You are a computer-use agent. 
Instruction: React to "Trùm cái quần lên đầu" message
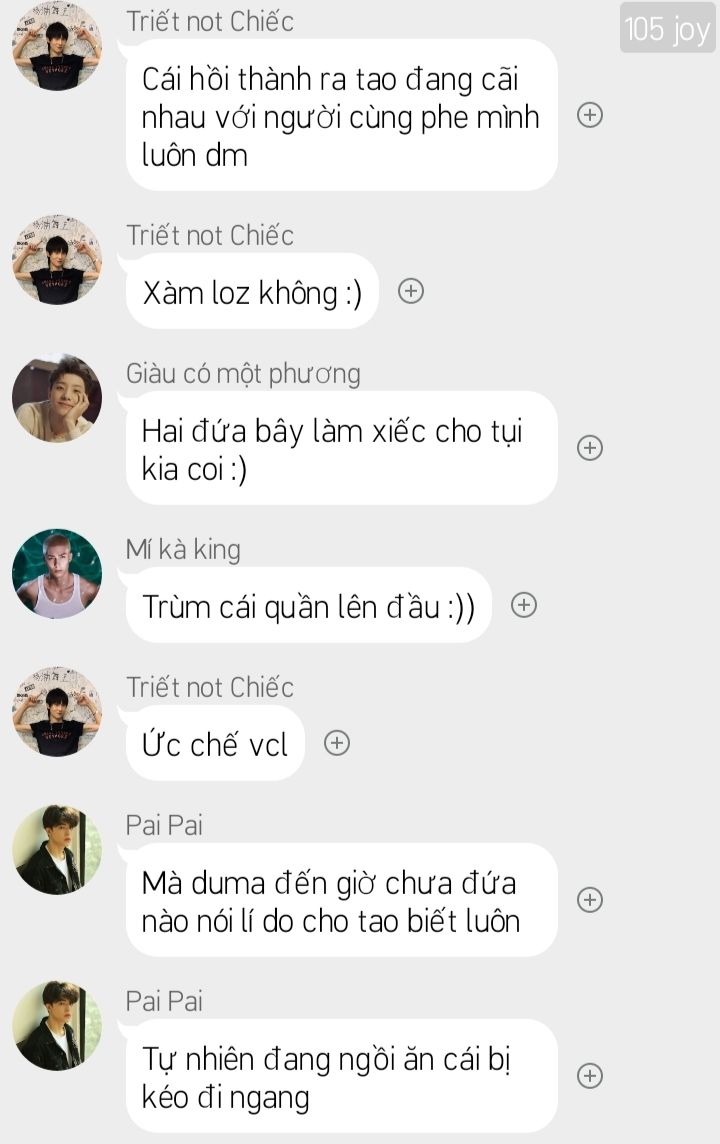pyautogui.click(x=524, y=605)
